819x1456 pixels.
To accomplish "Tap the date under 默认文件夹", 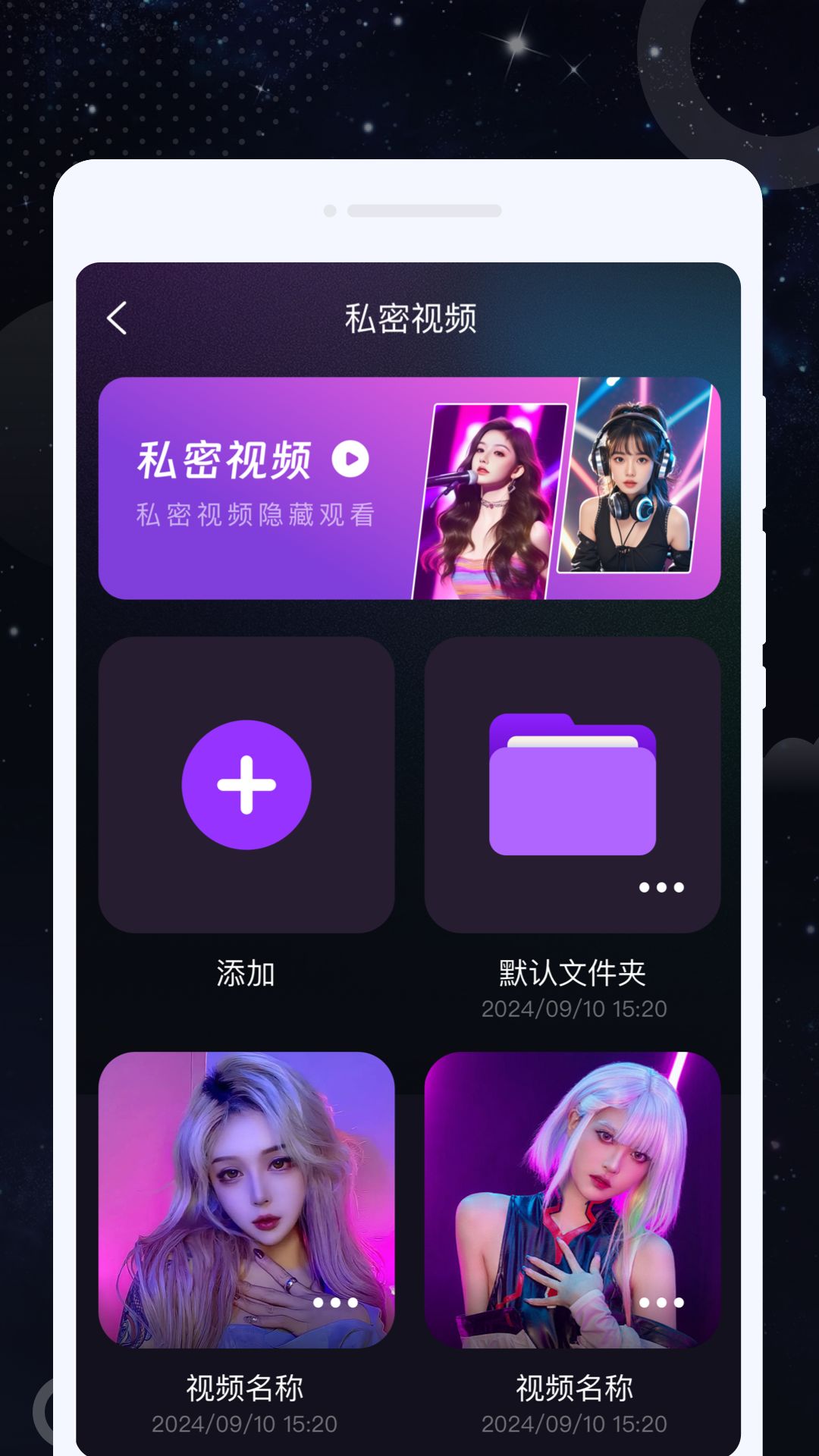I will [574, 1009].
